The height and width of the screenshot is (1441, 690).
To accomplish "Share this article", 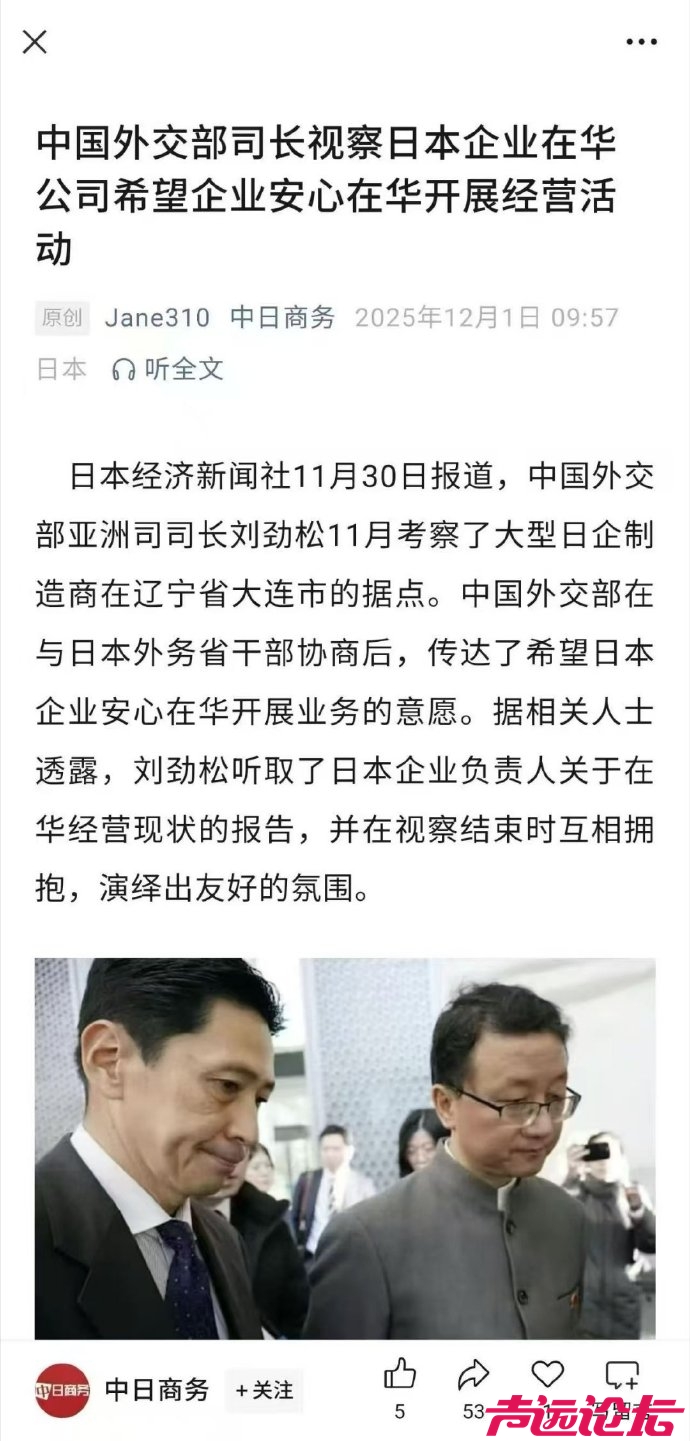I will pos(473,1376).
